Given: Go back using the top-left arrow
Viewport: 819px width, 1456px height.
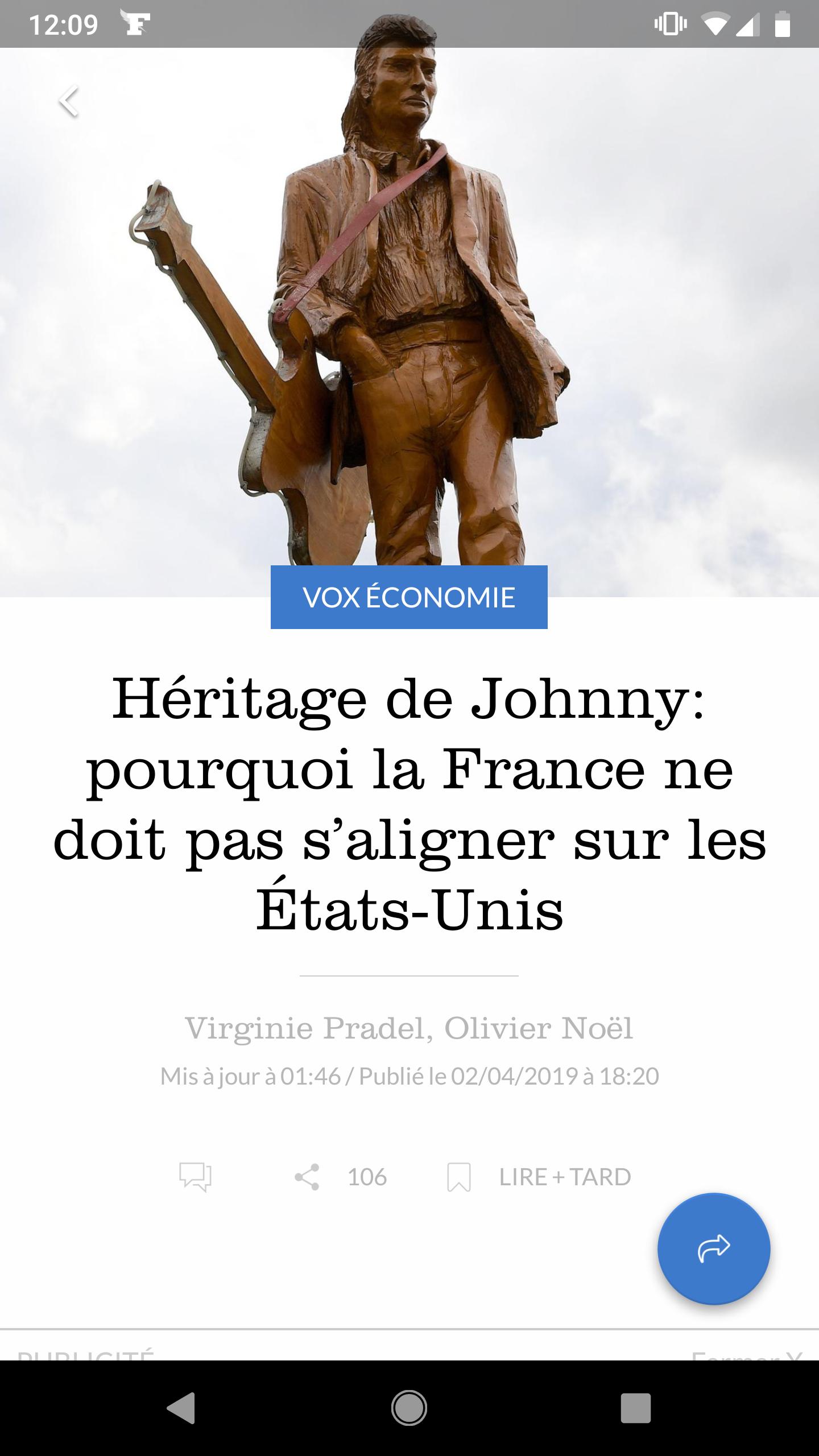Looking at the screenshot, I should (x=69, y=101).
